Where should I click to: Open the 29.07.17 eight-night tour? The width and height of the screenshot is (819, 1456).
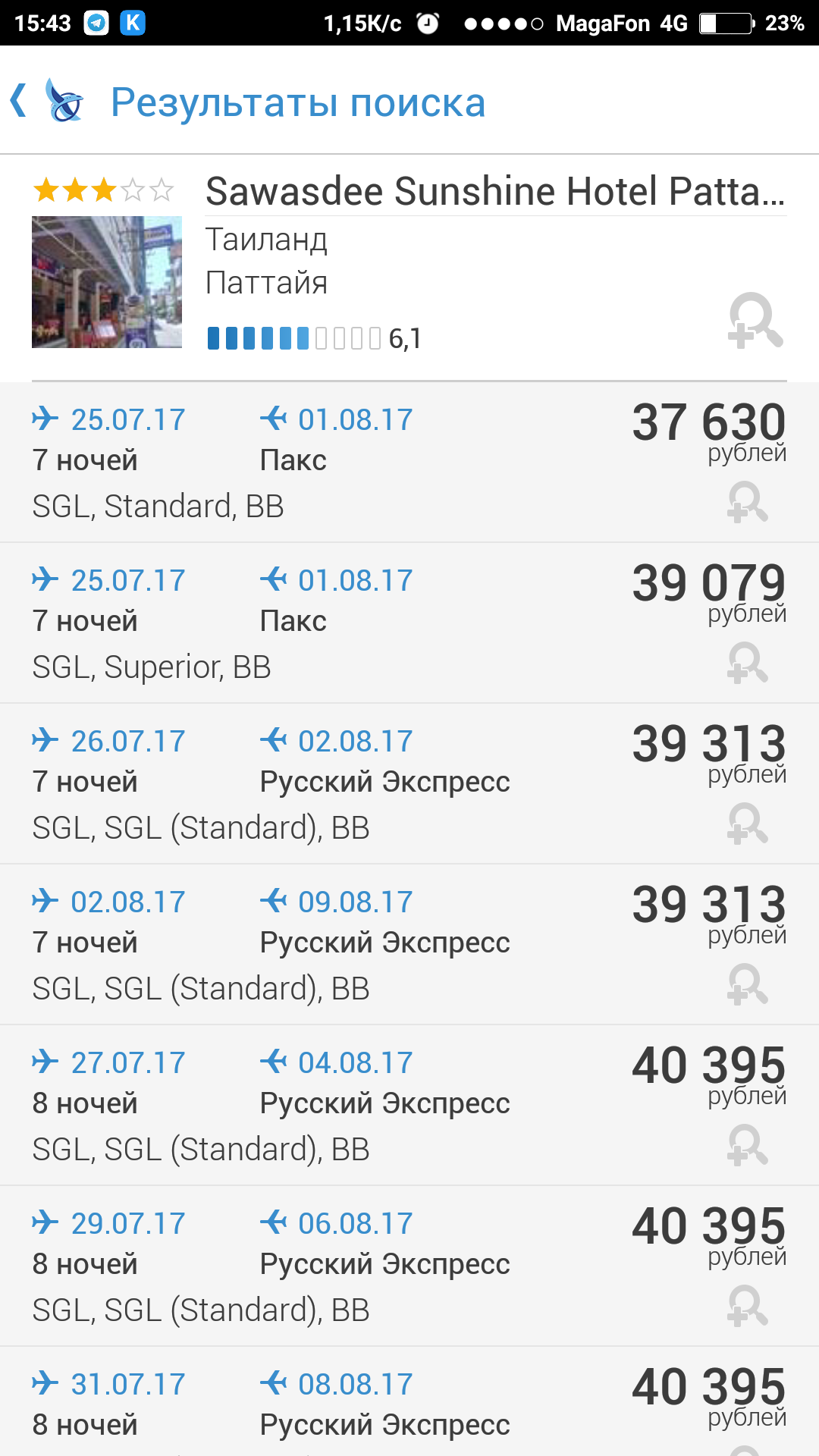coord(409,1266)
